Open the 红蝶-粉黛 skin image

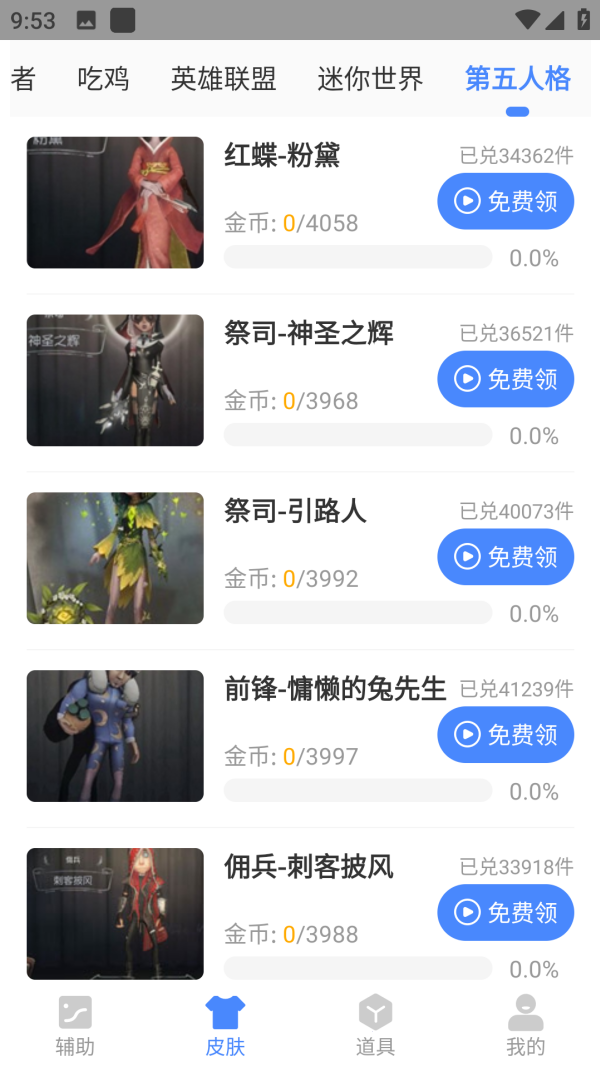[x=115, y=203]
